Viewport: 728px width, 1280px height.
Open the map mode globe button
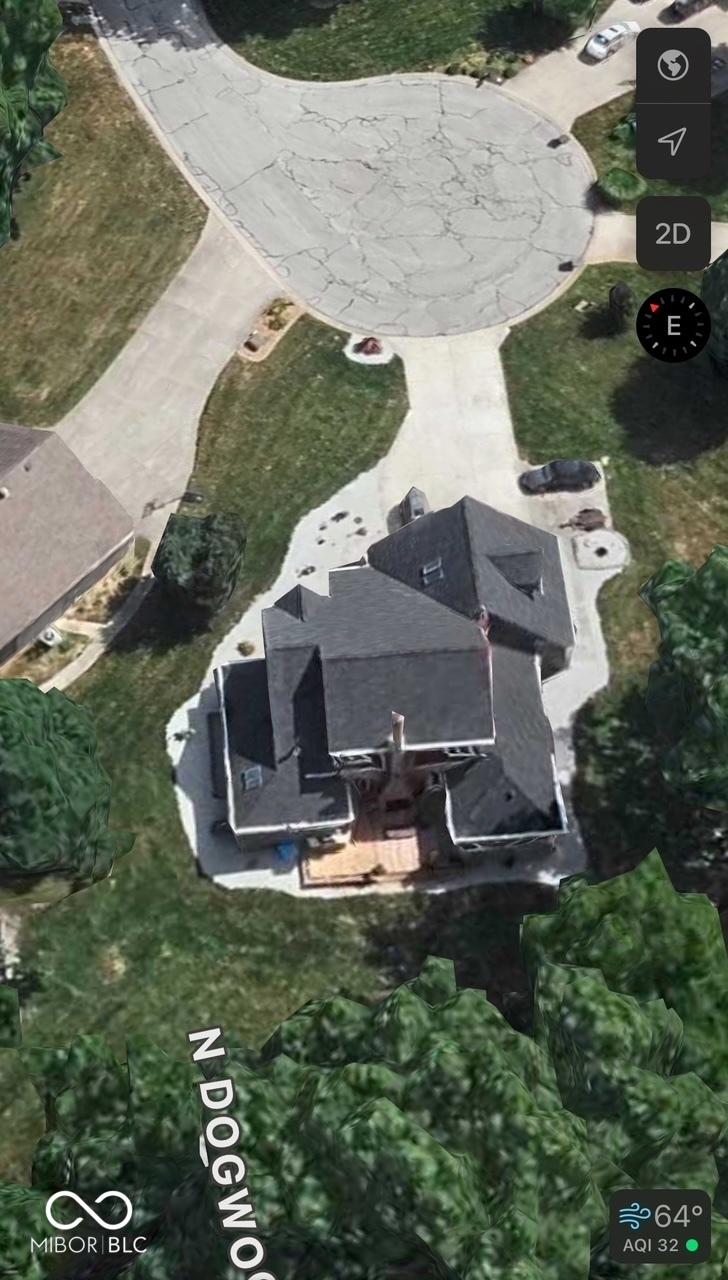pos(673,66)
